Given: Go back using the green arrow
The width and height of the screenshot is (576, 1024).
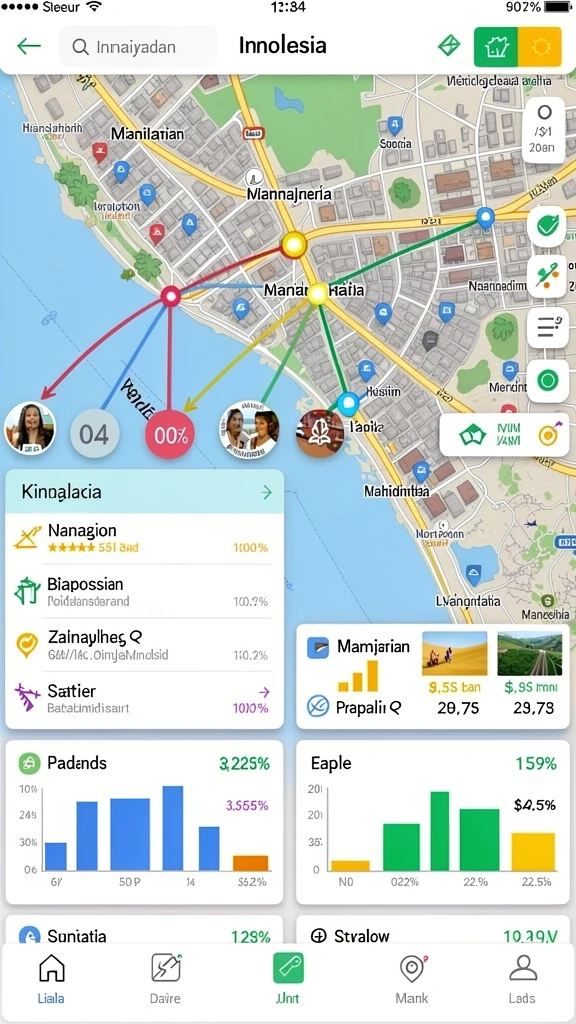Looking at the screenshot, I should [x=29, y=46].
